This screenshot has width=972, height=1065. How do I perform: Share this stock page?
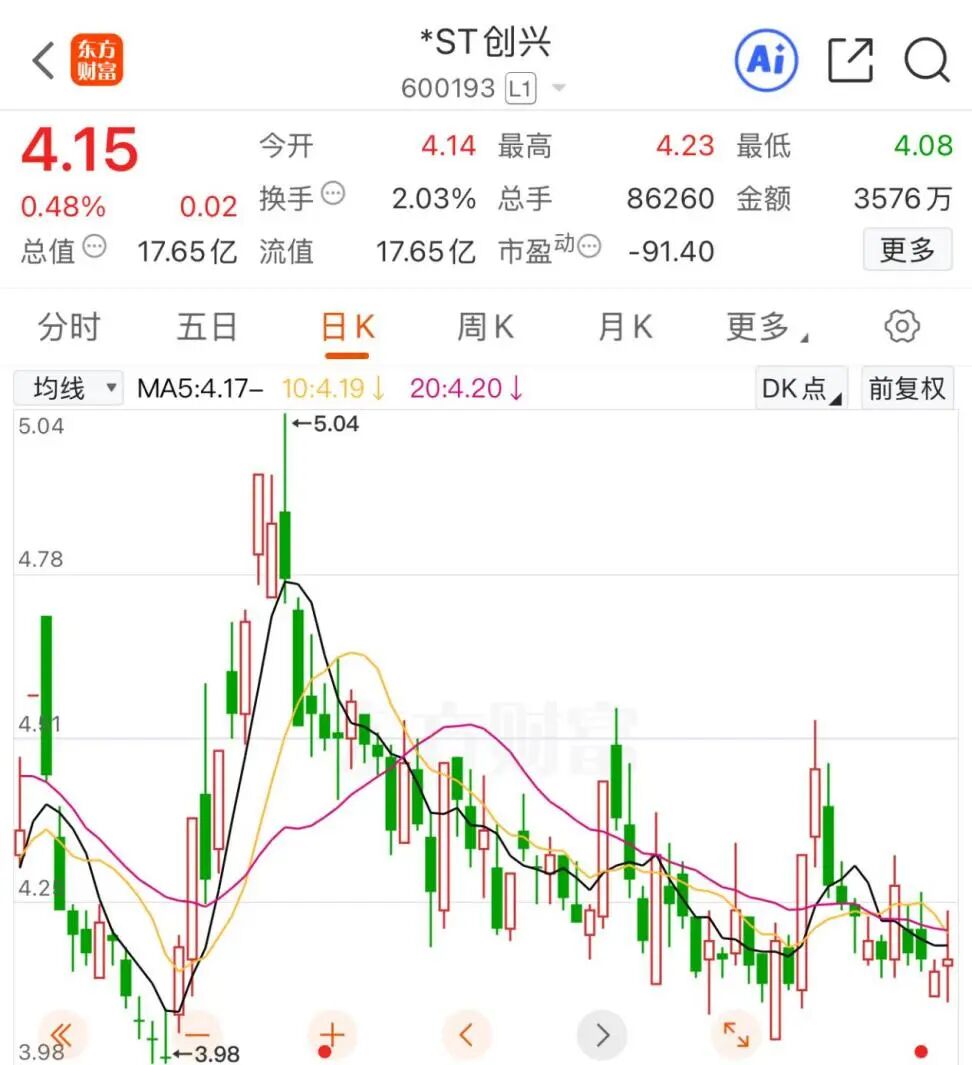851,61
